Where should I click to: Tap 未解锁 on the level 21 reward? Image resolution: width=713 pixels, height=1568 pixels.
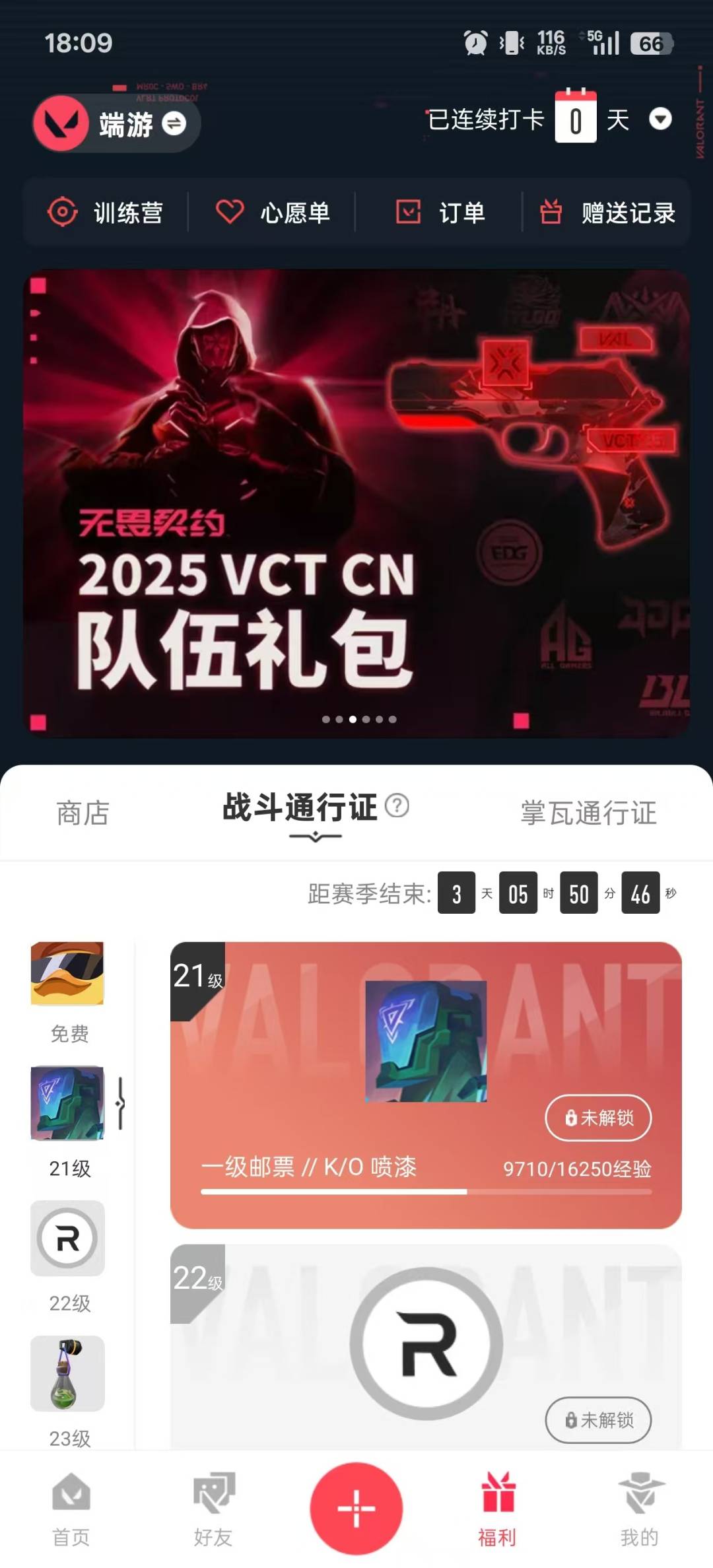tap(597, 1118)
